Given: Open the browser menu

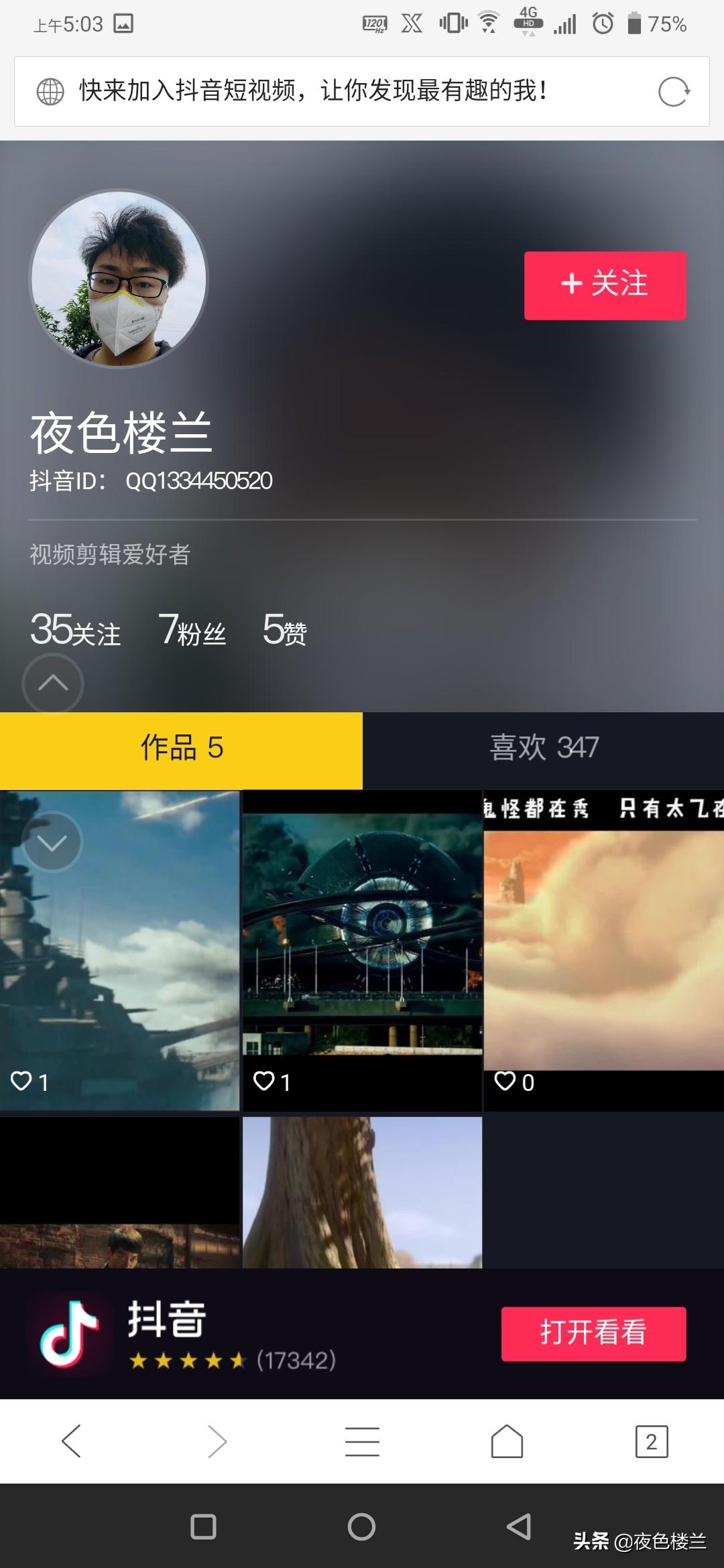Looking at the screenshot, I should click(x=362, y=1441).
